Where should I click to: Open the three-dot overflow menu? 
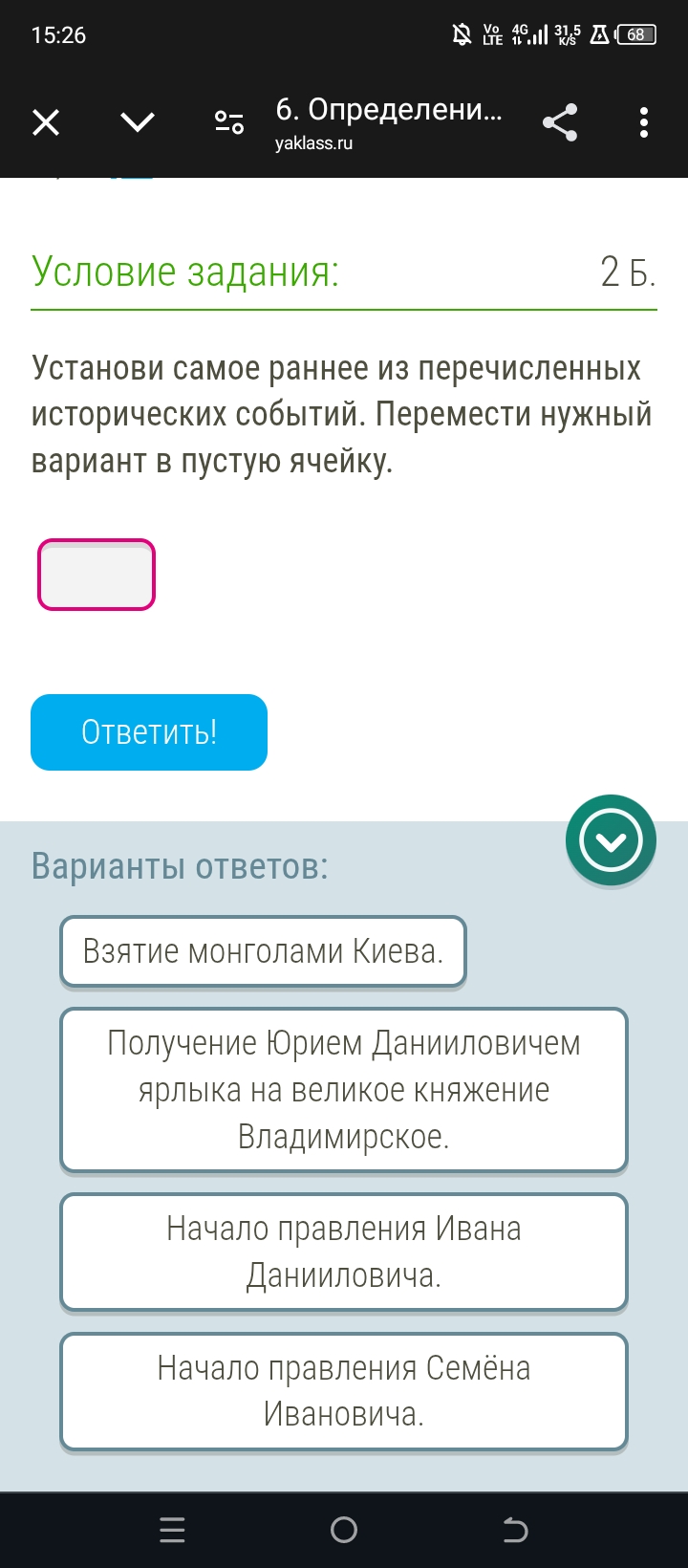coord(643,122)
